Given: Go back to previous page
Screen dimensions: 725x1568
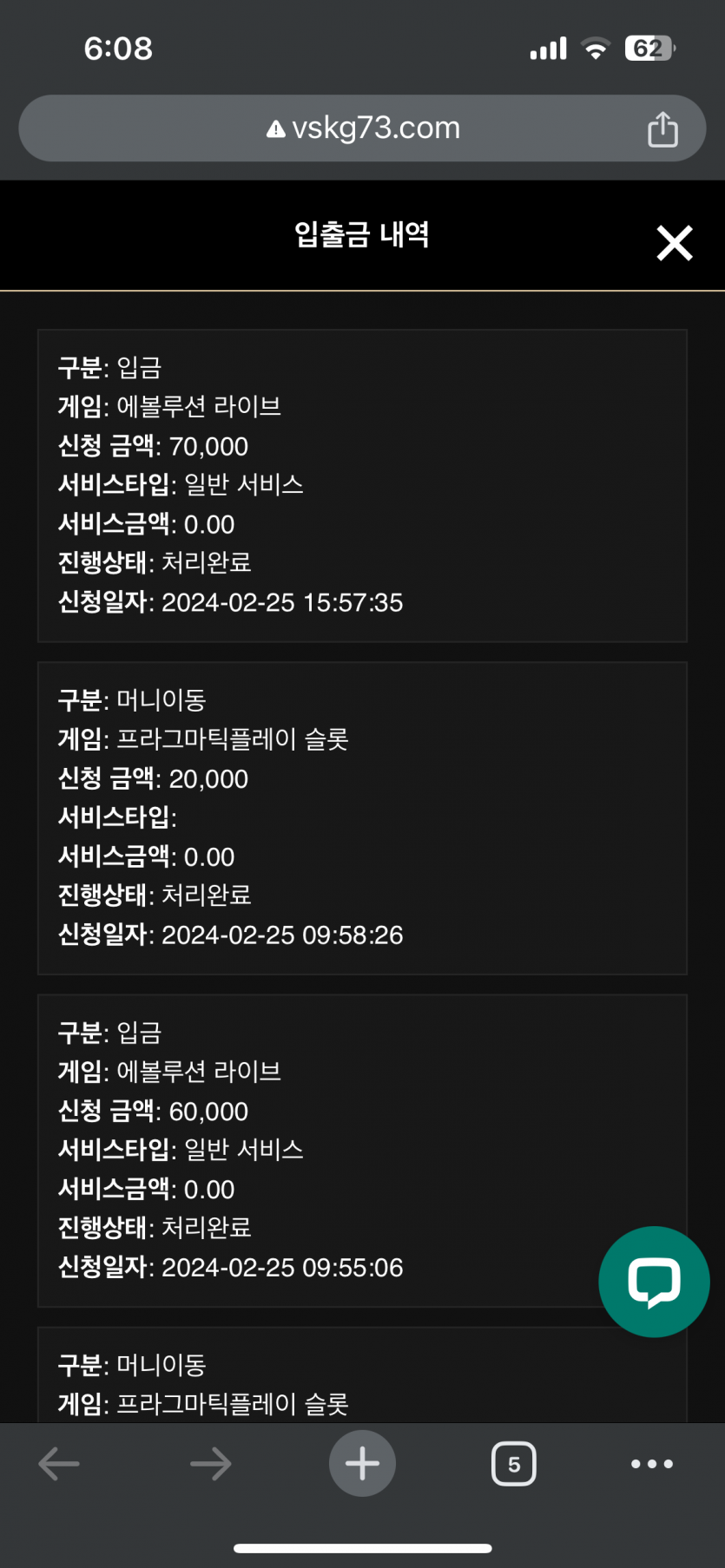Looking at the screenshot, I should (x=59, y=1464).
